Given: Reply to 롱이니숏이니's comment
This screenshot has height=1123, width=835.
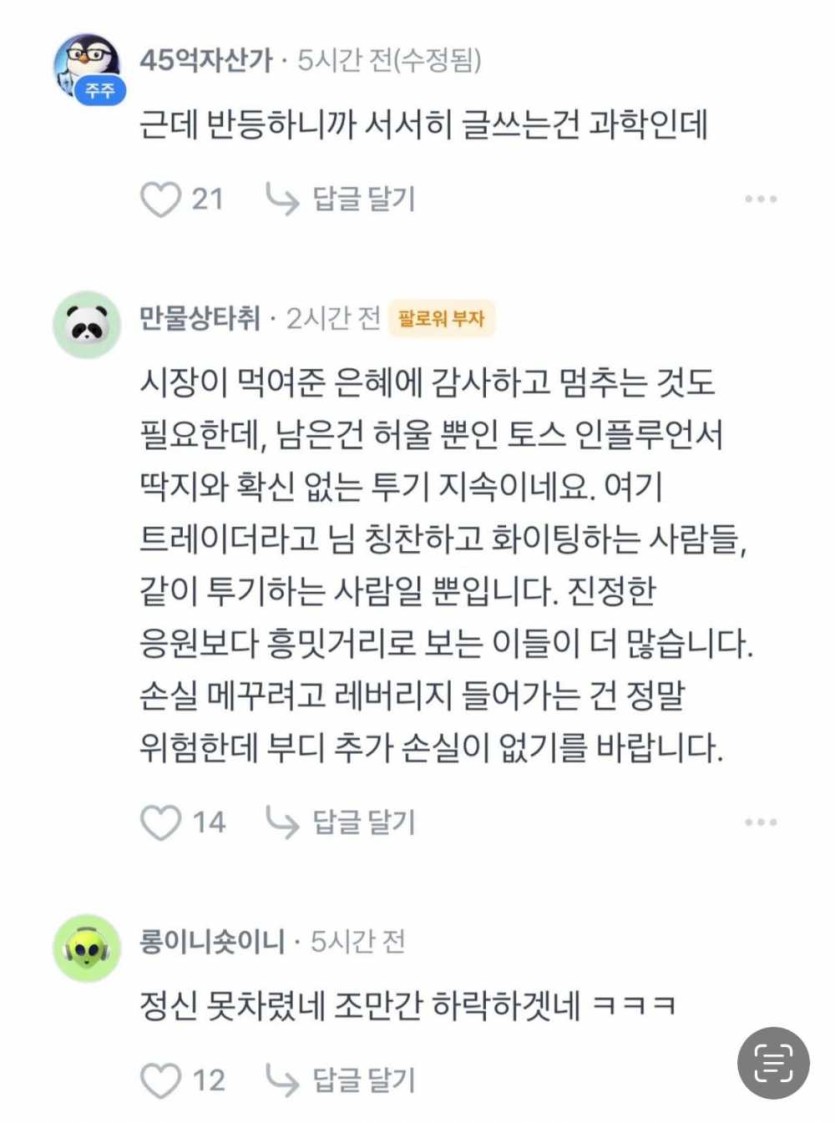Looking at the screenshot, I should click(x=340, y=1080).
